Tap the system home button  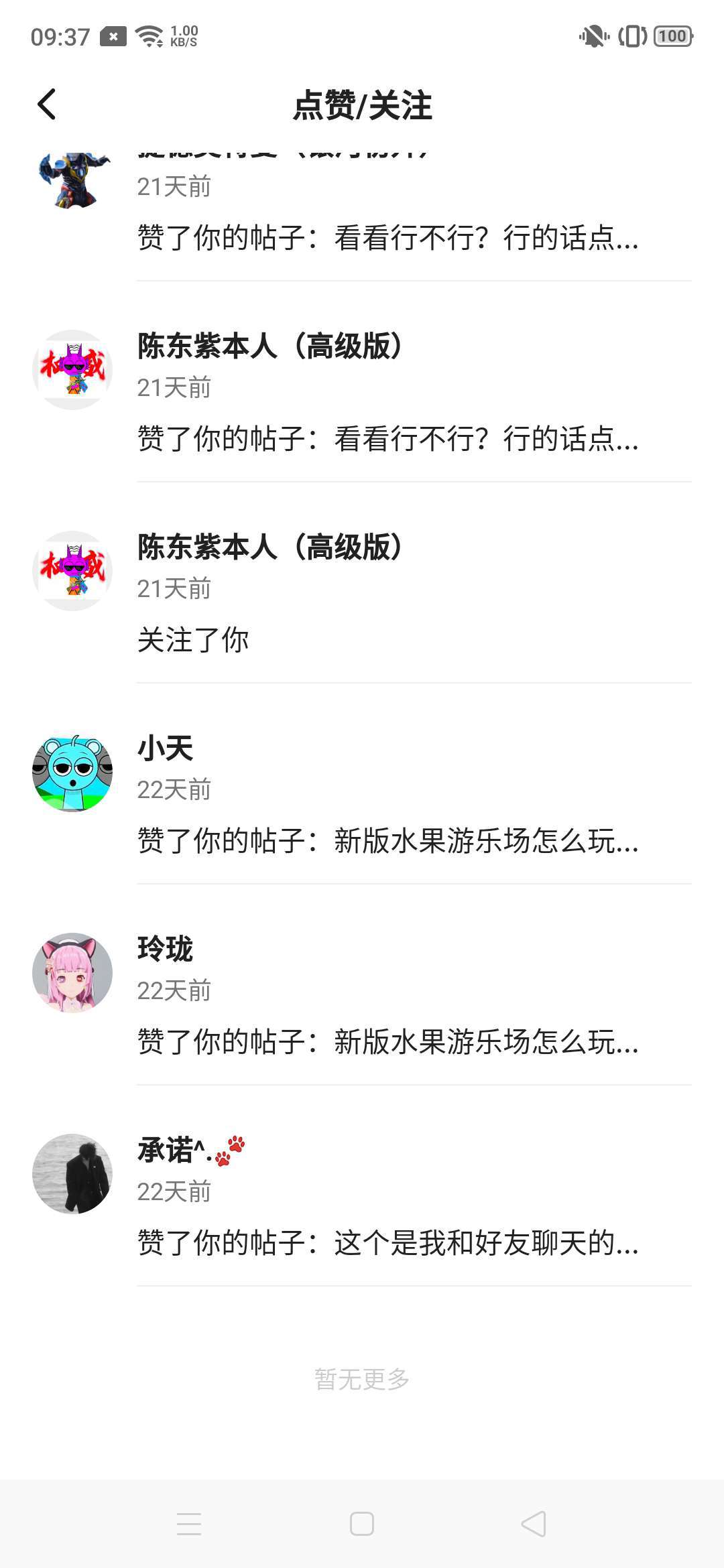[x=362, y=1524]
